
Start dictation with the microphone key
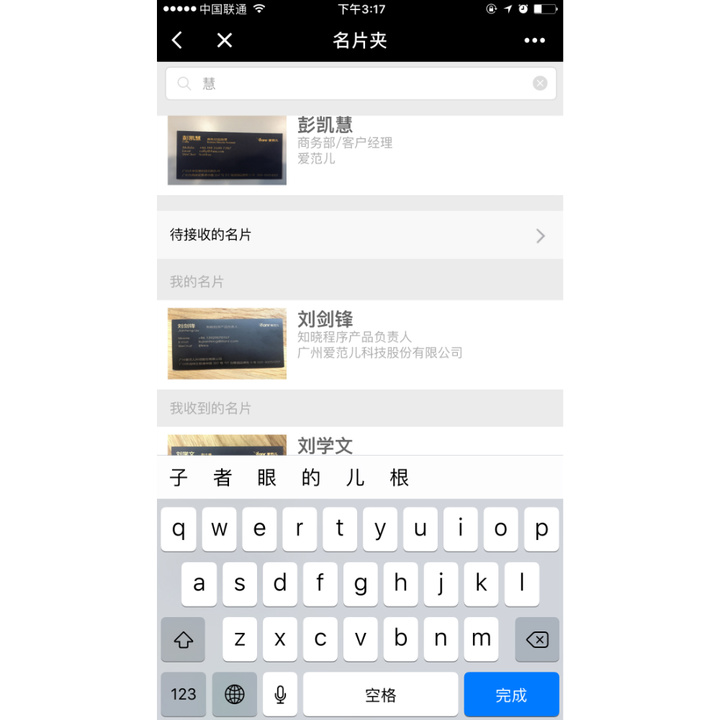[280, 694]
